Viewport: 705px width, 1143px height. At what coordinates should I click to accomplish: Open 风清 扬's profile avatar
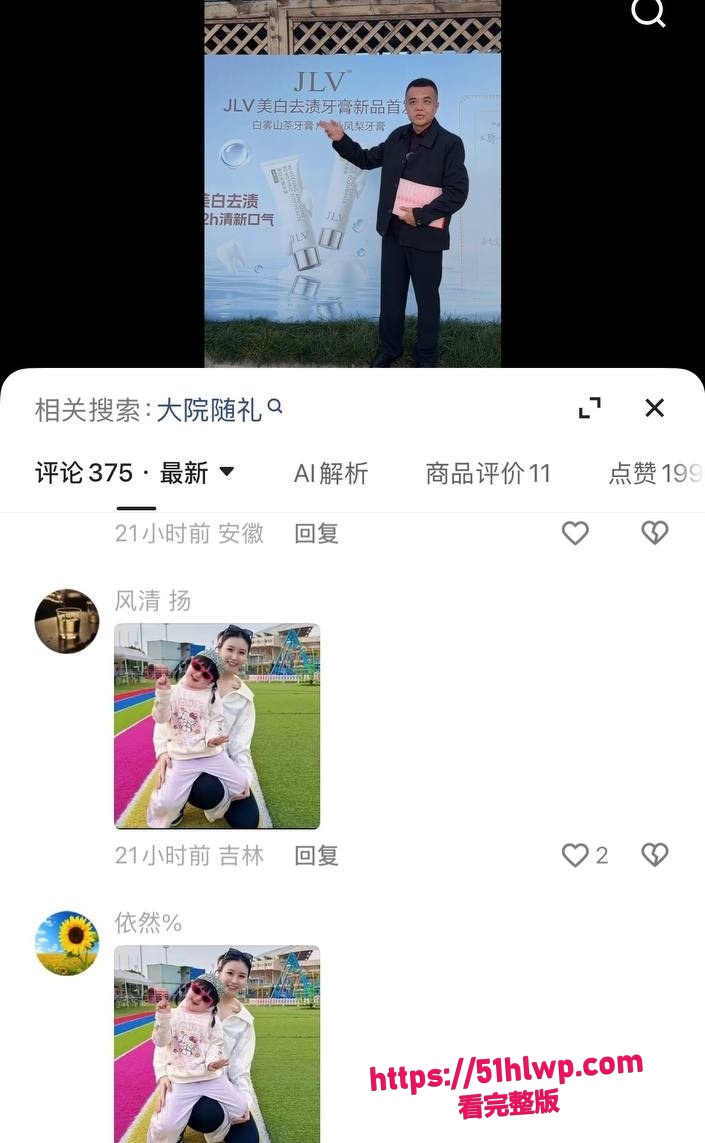[67, 621]
